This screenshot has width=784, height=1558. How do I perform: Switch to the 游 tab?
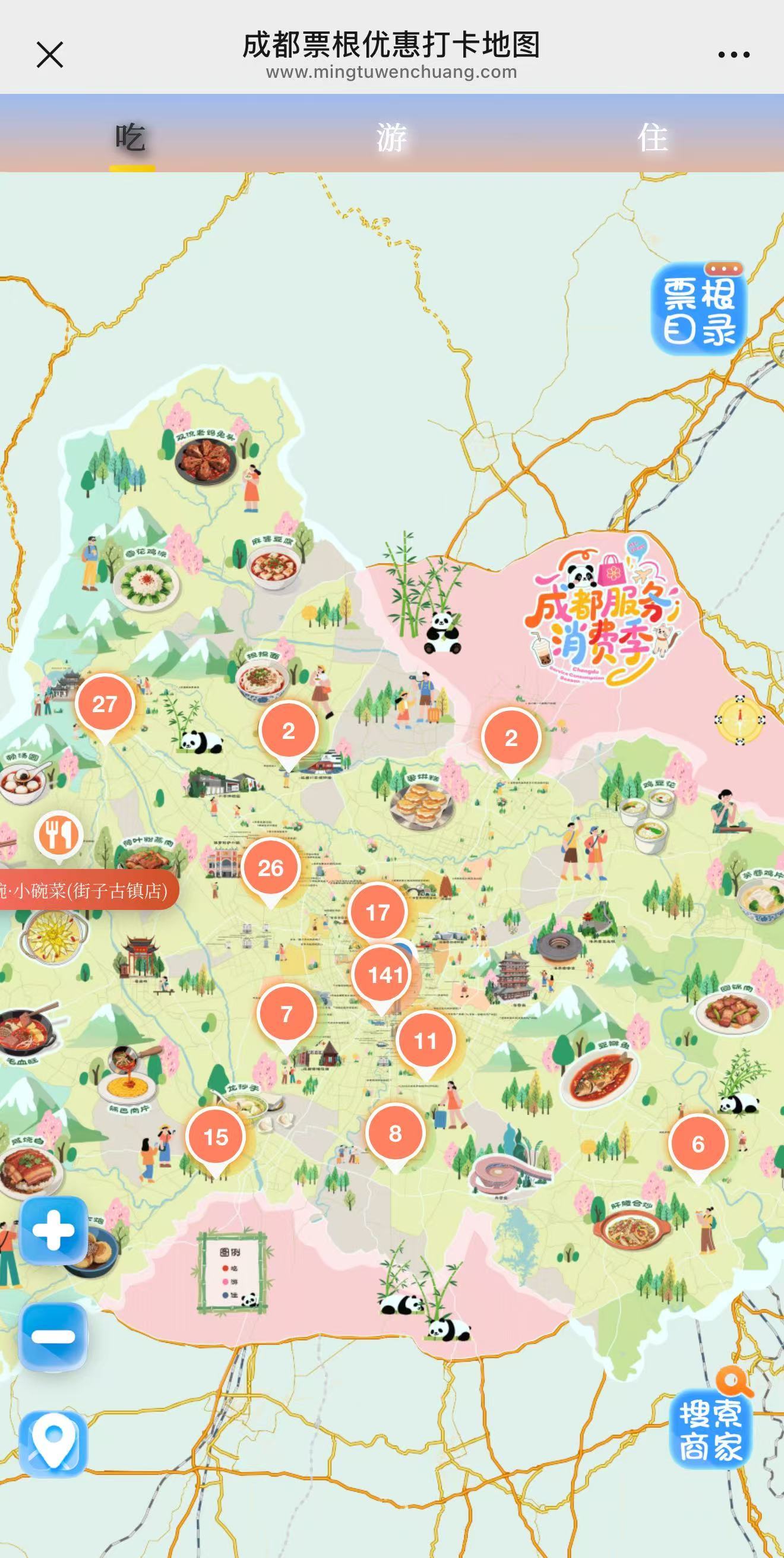coord(391,137)
